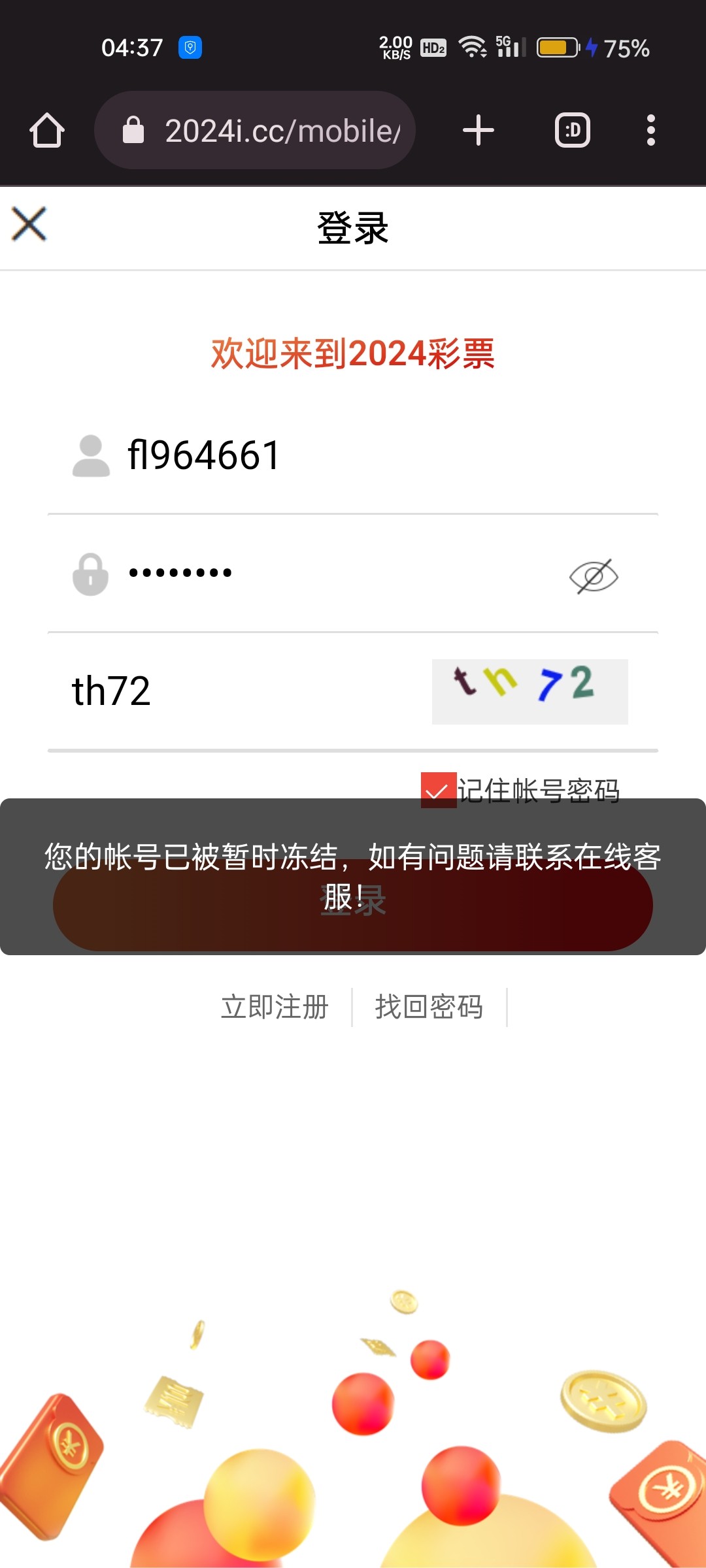Uncheck the 记住帐号密码 checkbox
The width and height of the screenshot is (706, 1568).
coord(438,789)
